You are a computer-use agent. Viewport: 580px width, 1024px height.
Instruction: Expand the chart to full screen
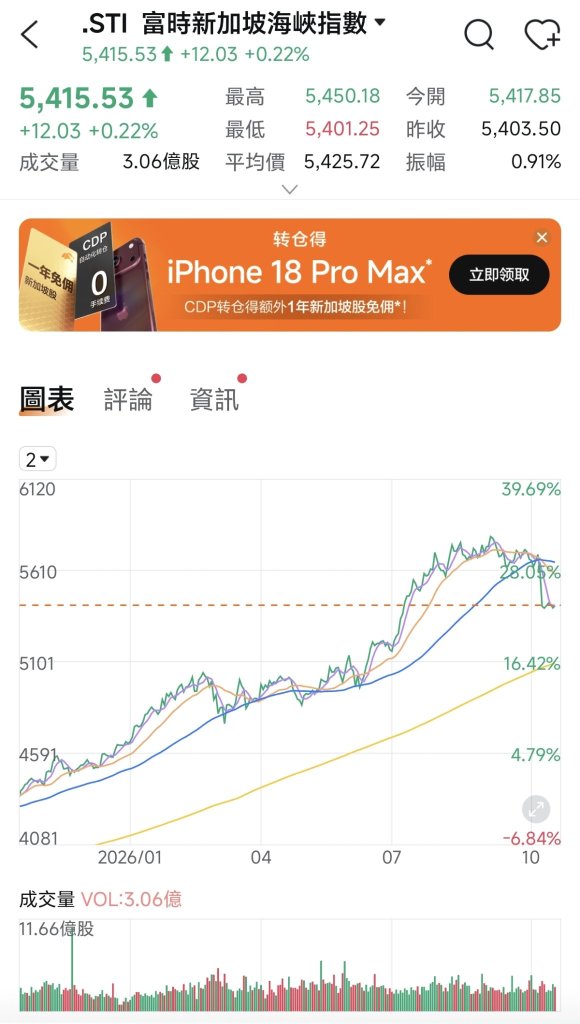536,810
